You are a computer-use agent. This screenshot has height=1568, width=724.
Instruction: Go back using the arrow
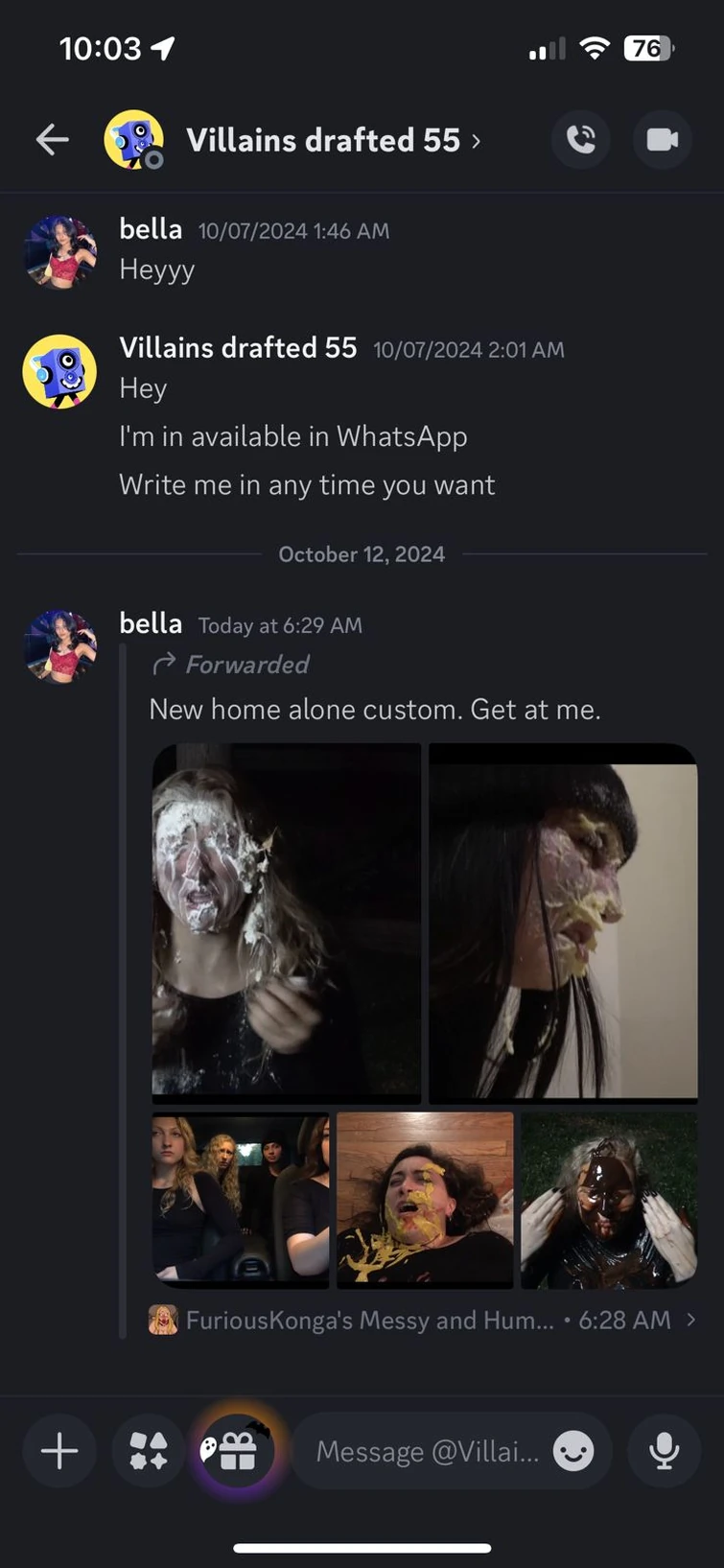pyautogui.click(x=53, y=140)
